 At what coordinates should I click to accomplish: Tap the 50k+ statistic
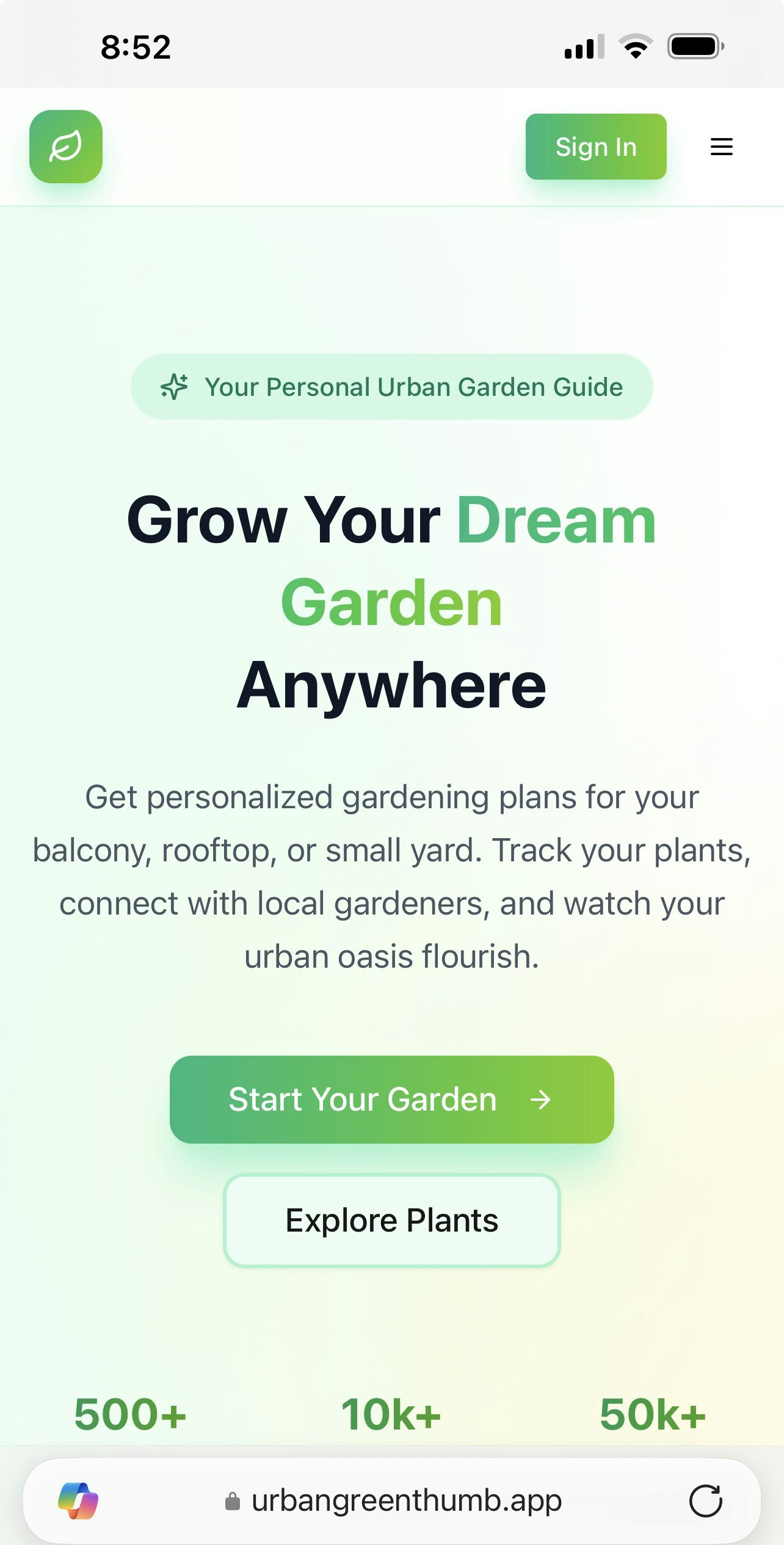652,1415
